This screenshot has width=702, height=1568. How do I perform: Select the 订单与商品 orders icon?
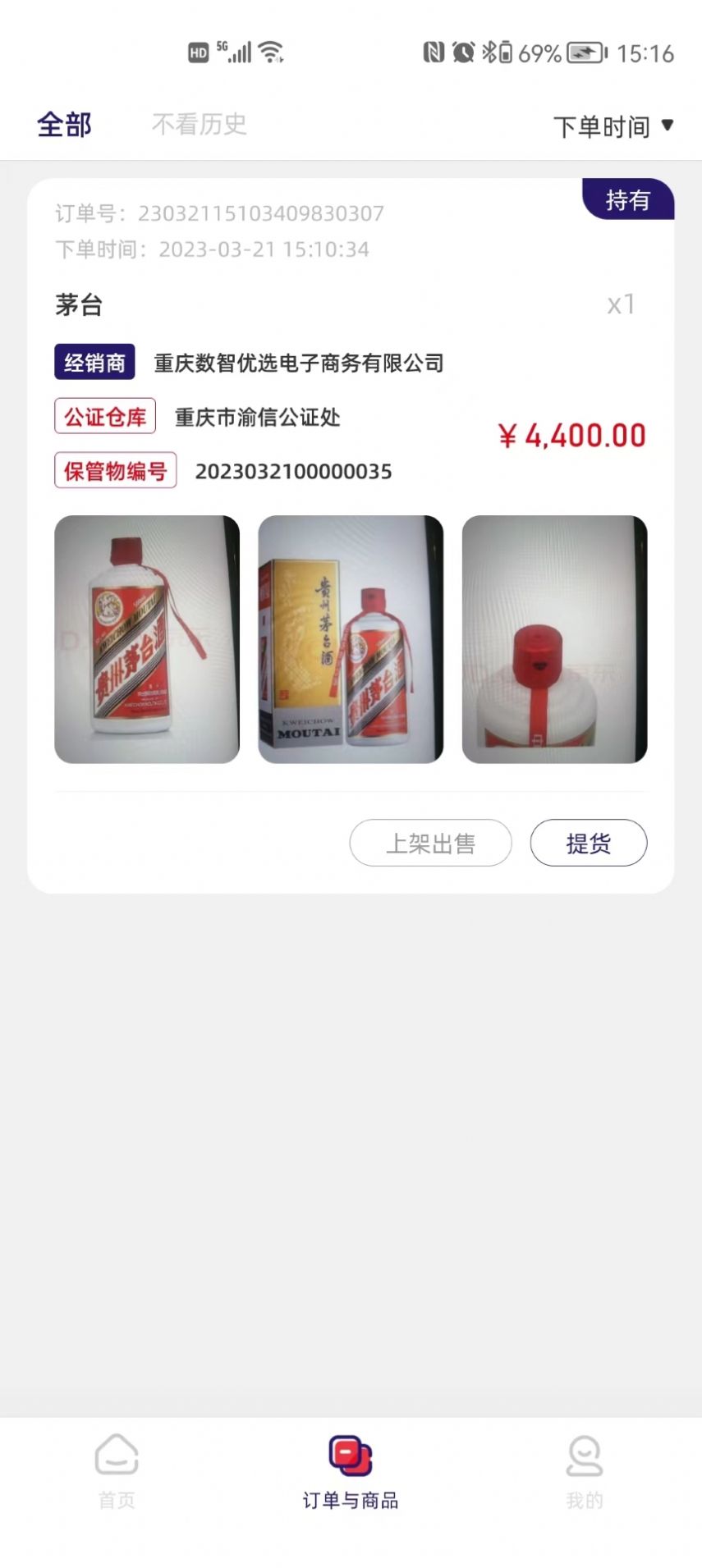tap(351, 1456)
